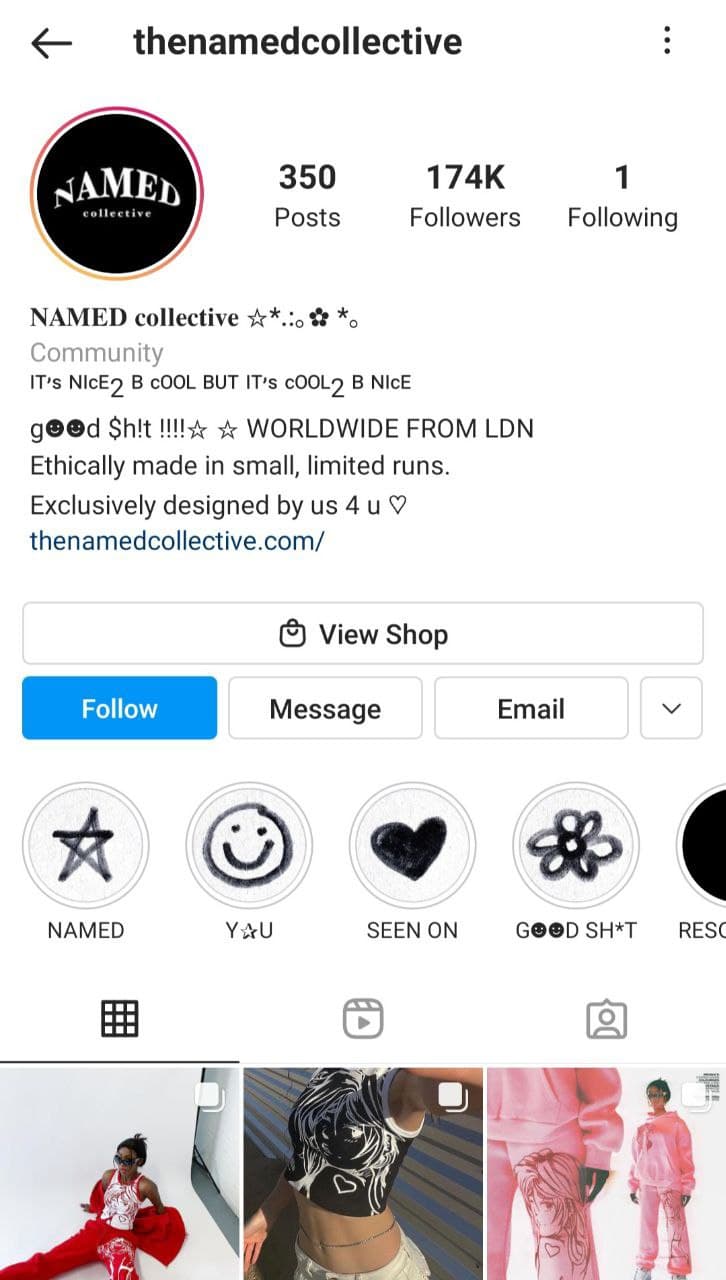Go back using the arrow icon
Viewport: 726px width, 1280px height.
tap(51, 42)
